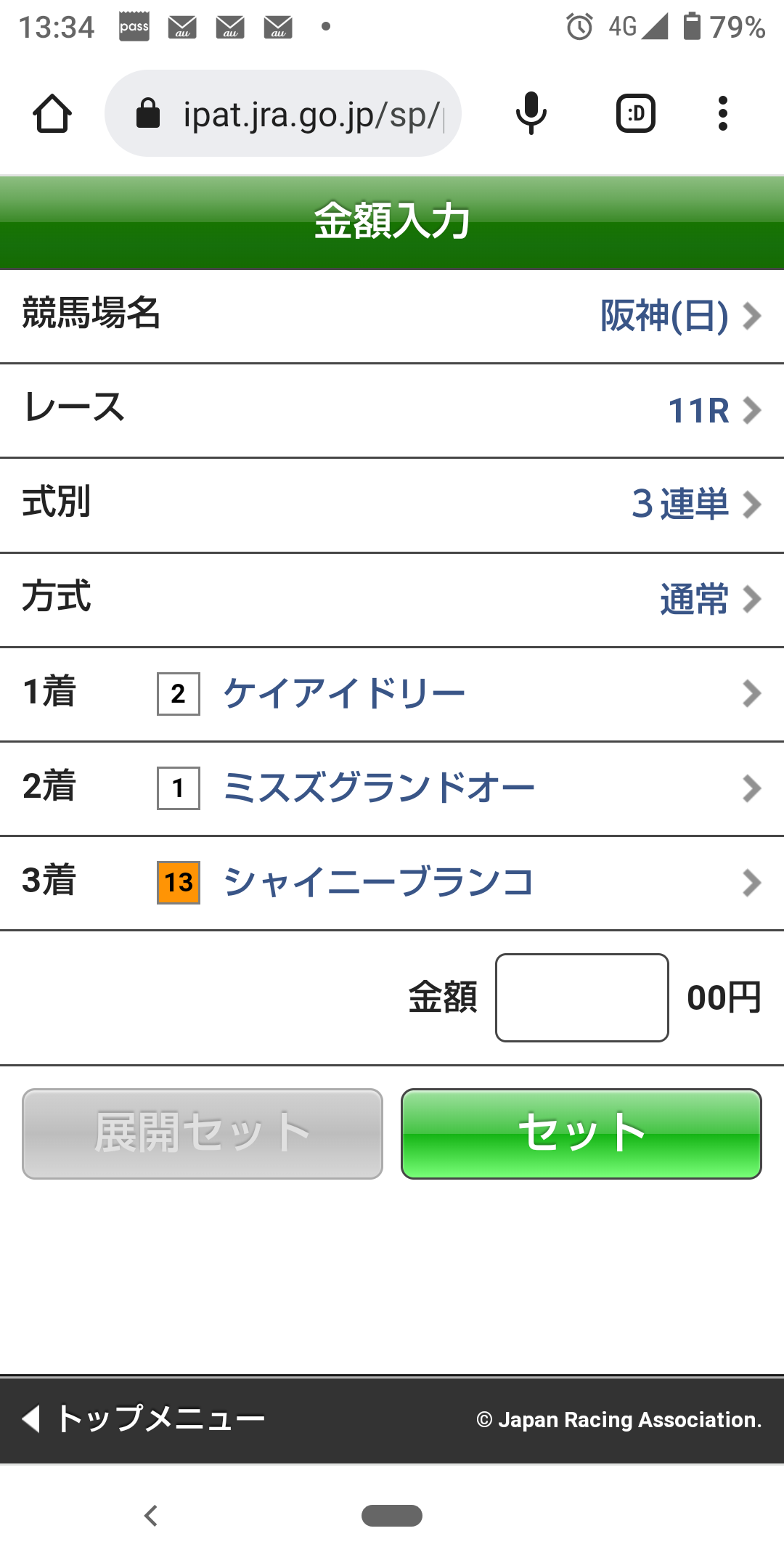Screen dimensions: 784x1568
Task: Change the racecourse 阪神(日)
Action: [x=679, y=317]
